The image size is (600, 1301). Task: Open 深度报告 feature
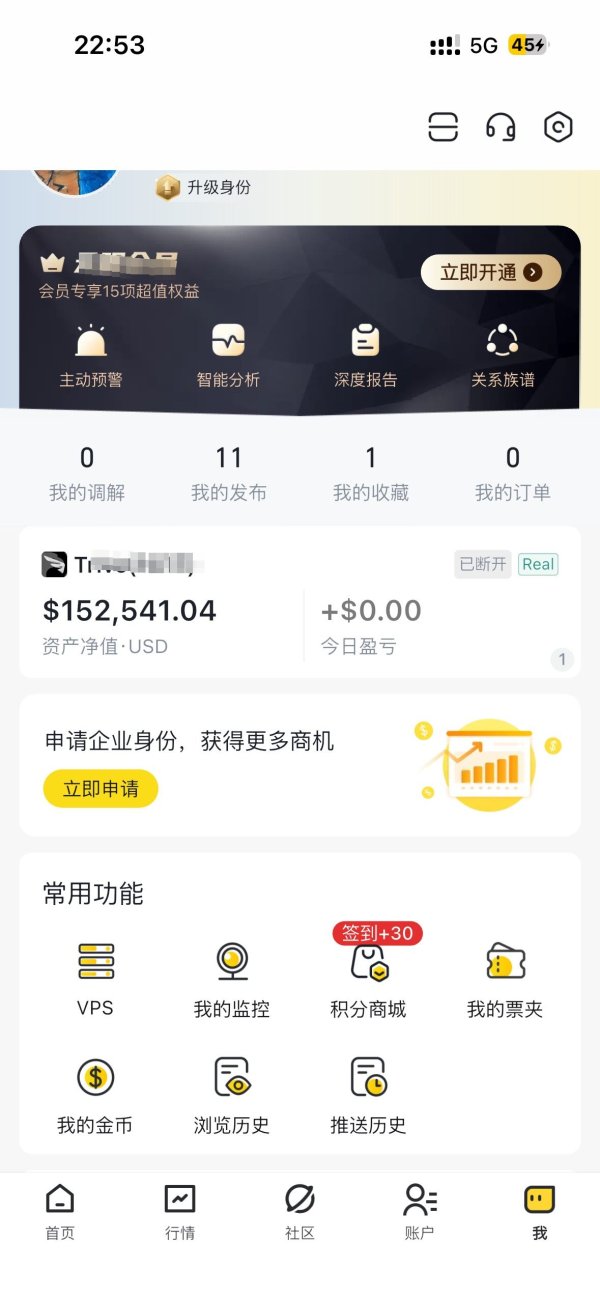[365, 357]
